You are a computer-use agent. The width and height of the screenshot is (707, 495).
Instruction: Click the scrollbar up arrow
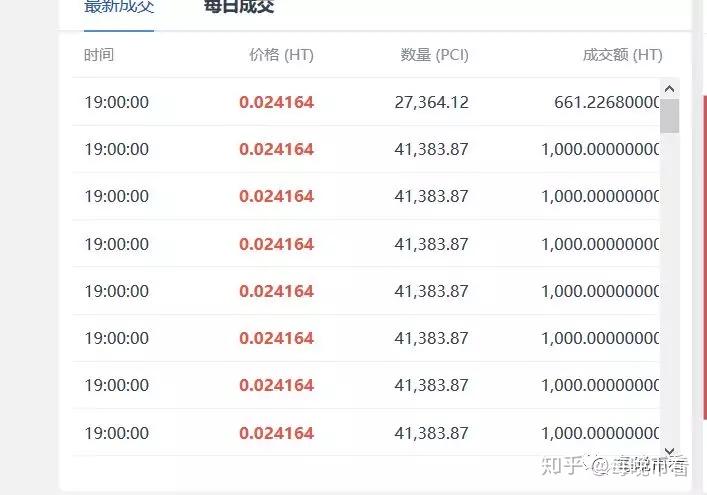[x=670, y=87]
